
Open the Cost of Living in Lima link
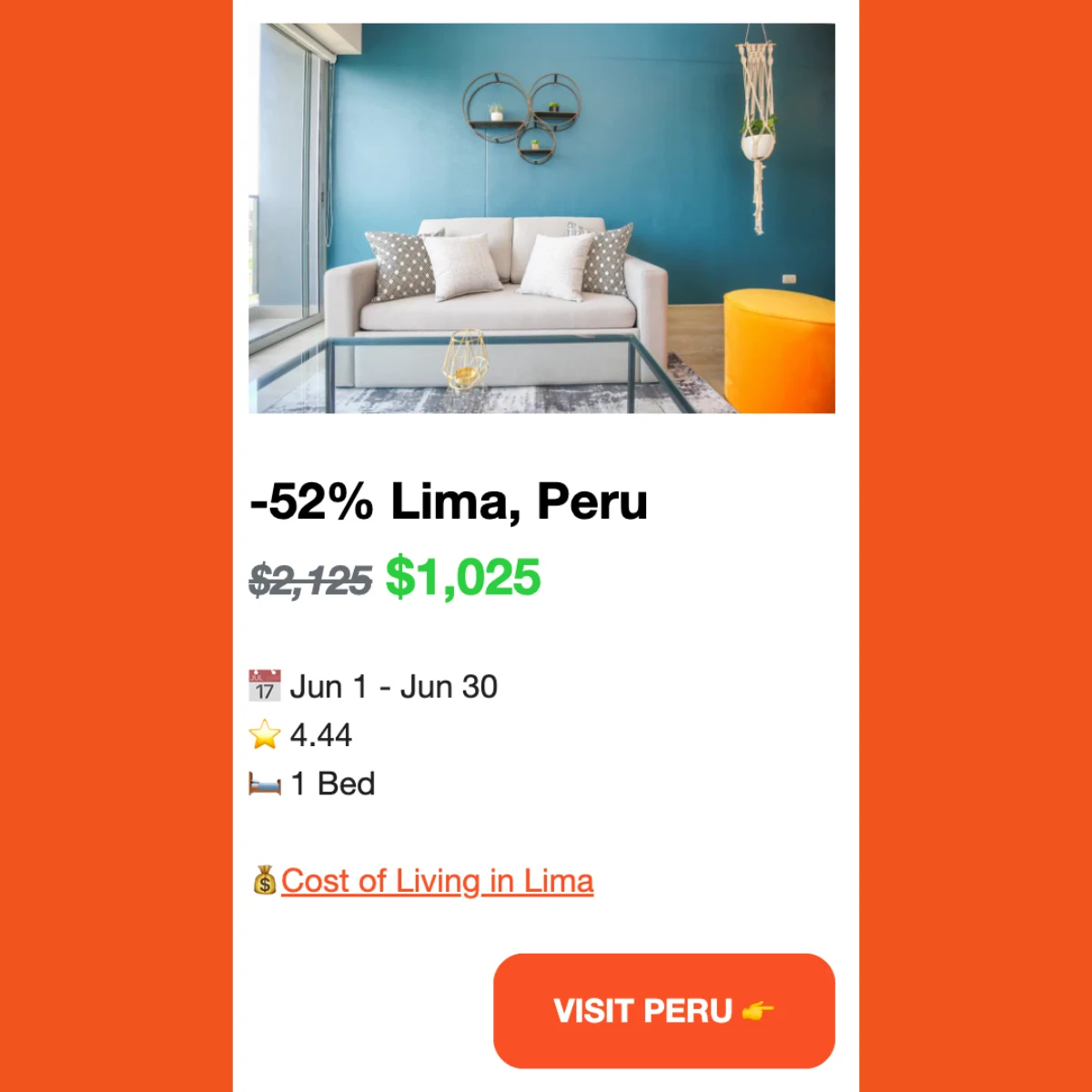437,881
